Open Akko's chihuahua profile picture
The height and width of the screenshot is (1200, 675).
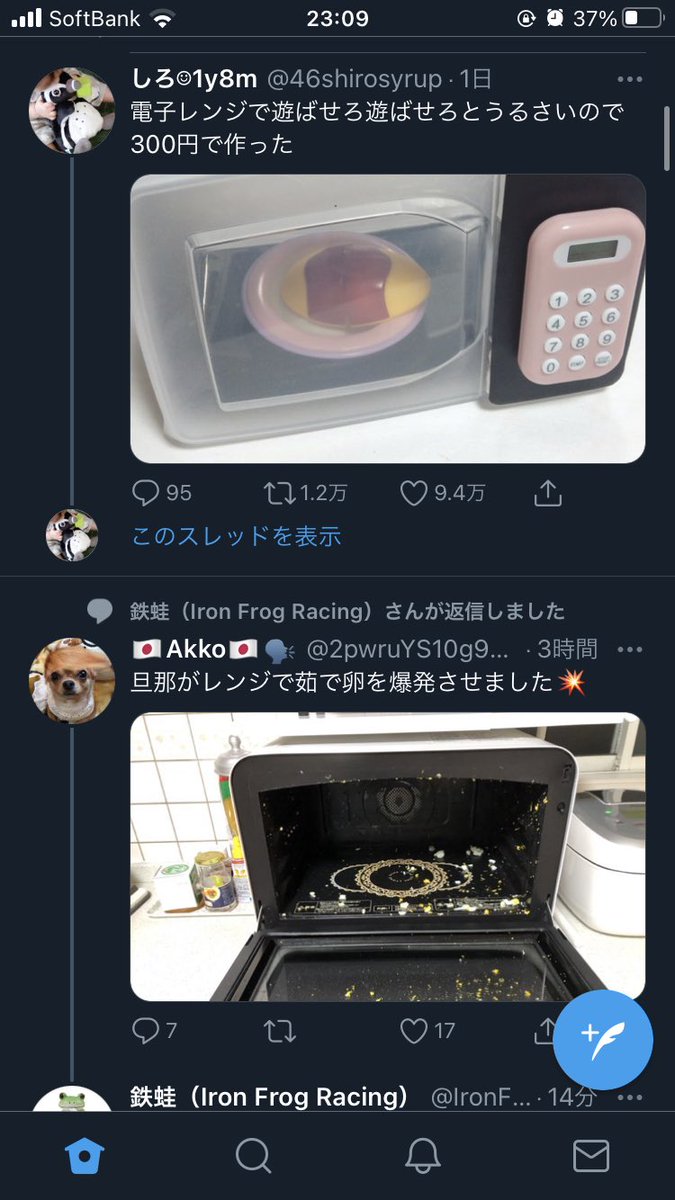click(71, 680)
